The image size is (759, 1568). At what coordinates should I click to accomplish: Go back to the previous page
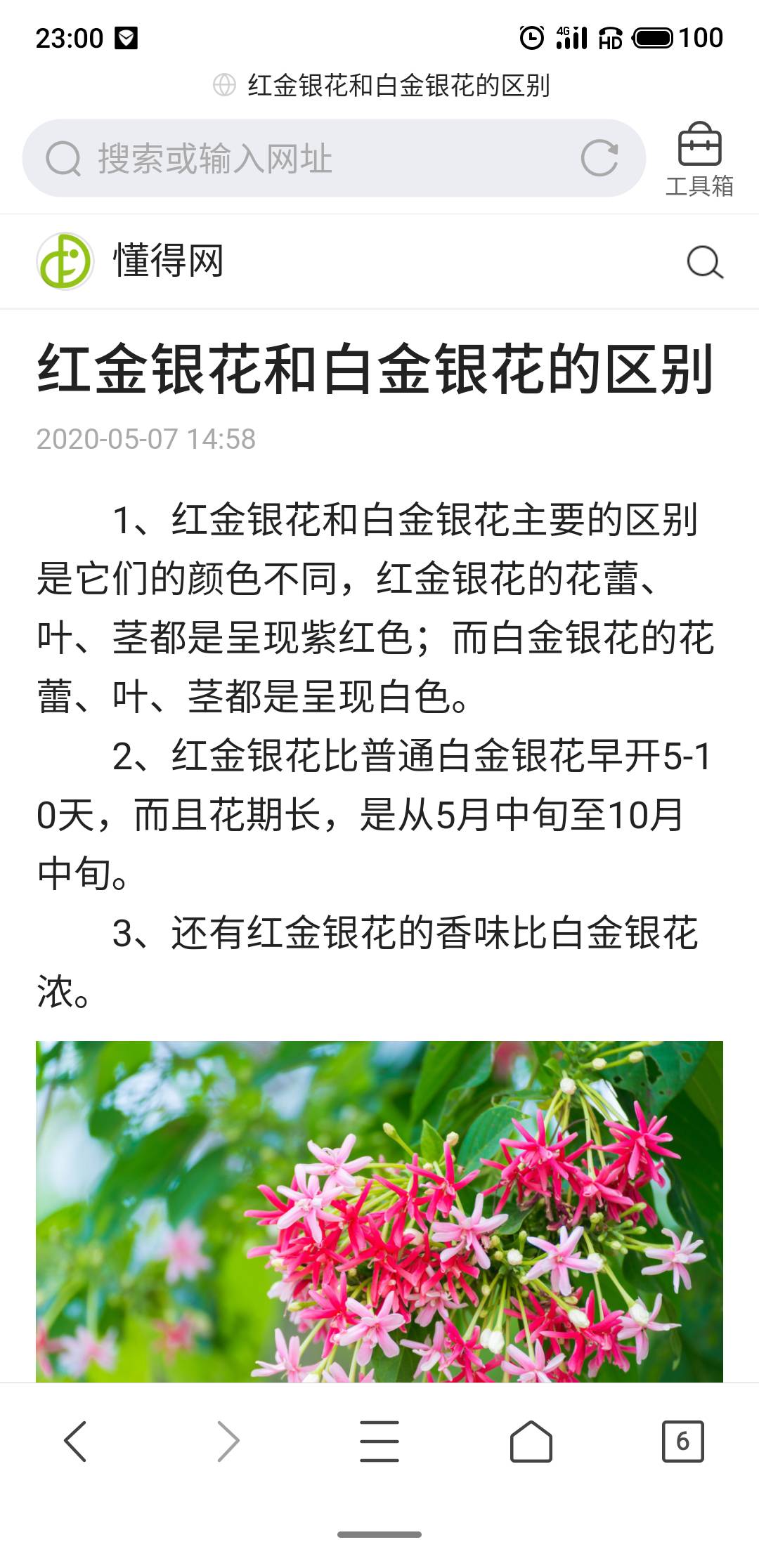75,1442
